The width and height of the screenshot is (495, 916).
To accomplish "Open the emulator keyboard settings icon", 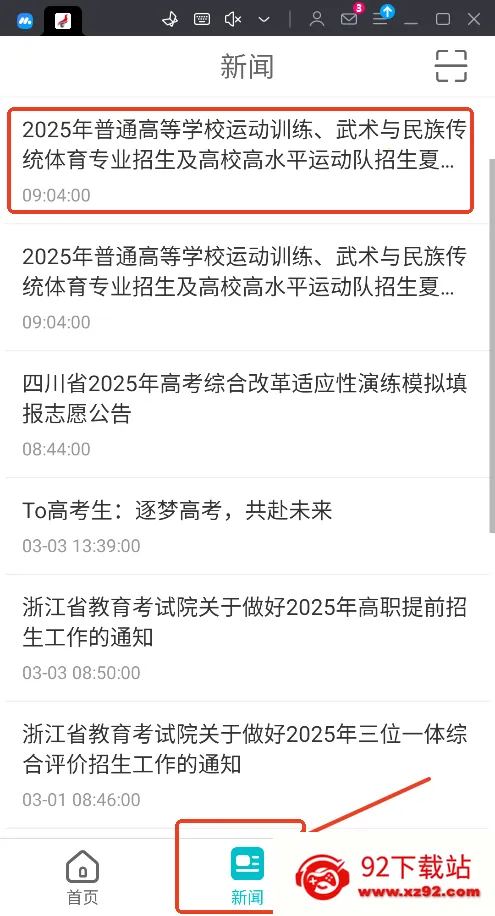I will click(202, 19).
